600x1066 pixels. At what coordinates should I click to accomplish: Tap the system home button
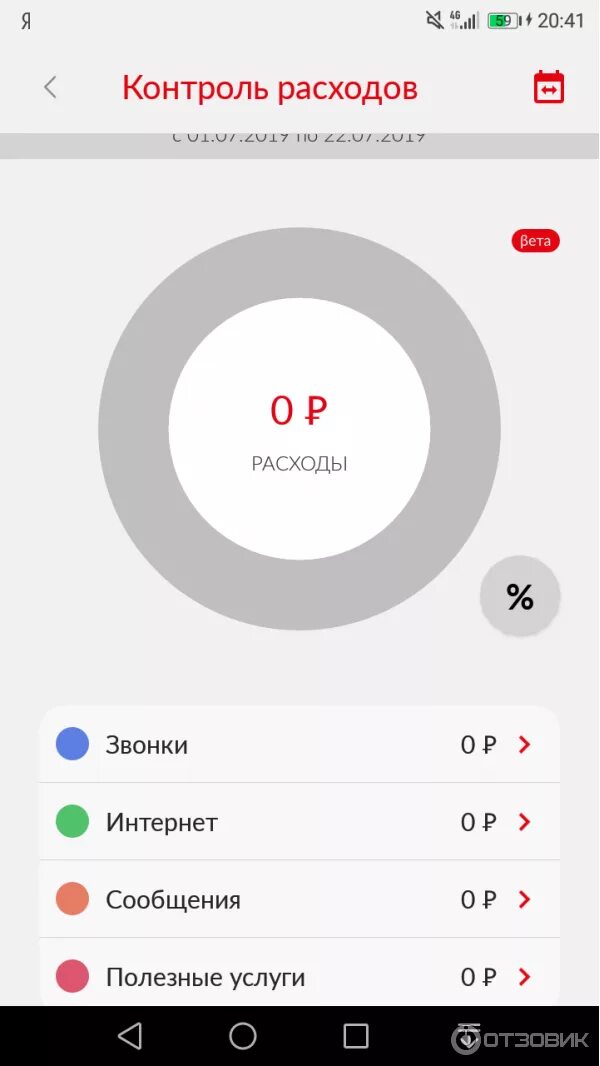pyautogui.click(x=243, y=1036)
